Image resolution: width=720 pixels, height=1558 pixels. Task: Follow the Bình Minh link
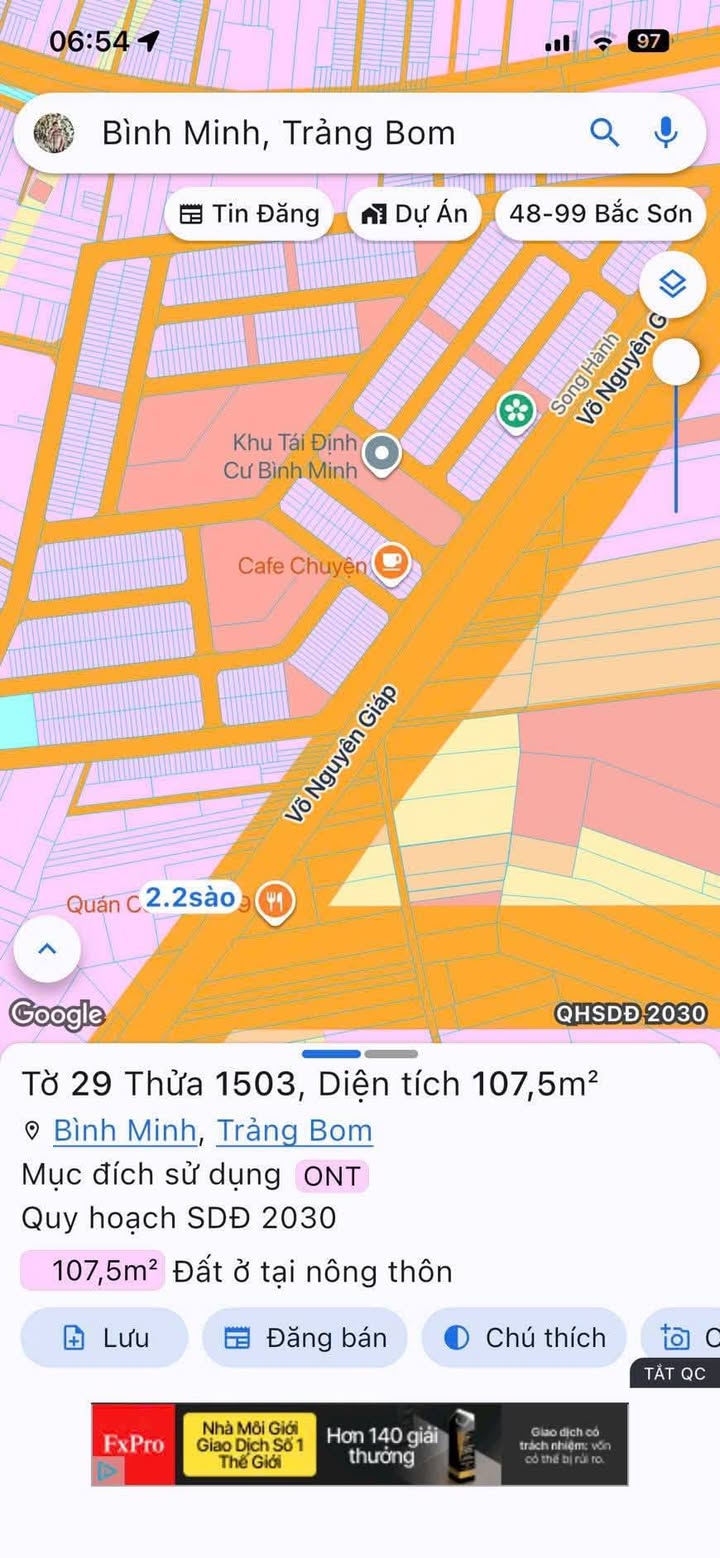[x=124, y=1130]
